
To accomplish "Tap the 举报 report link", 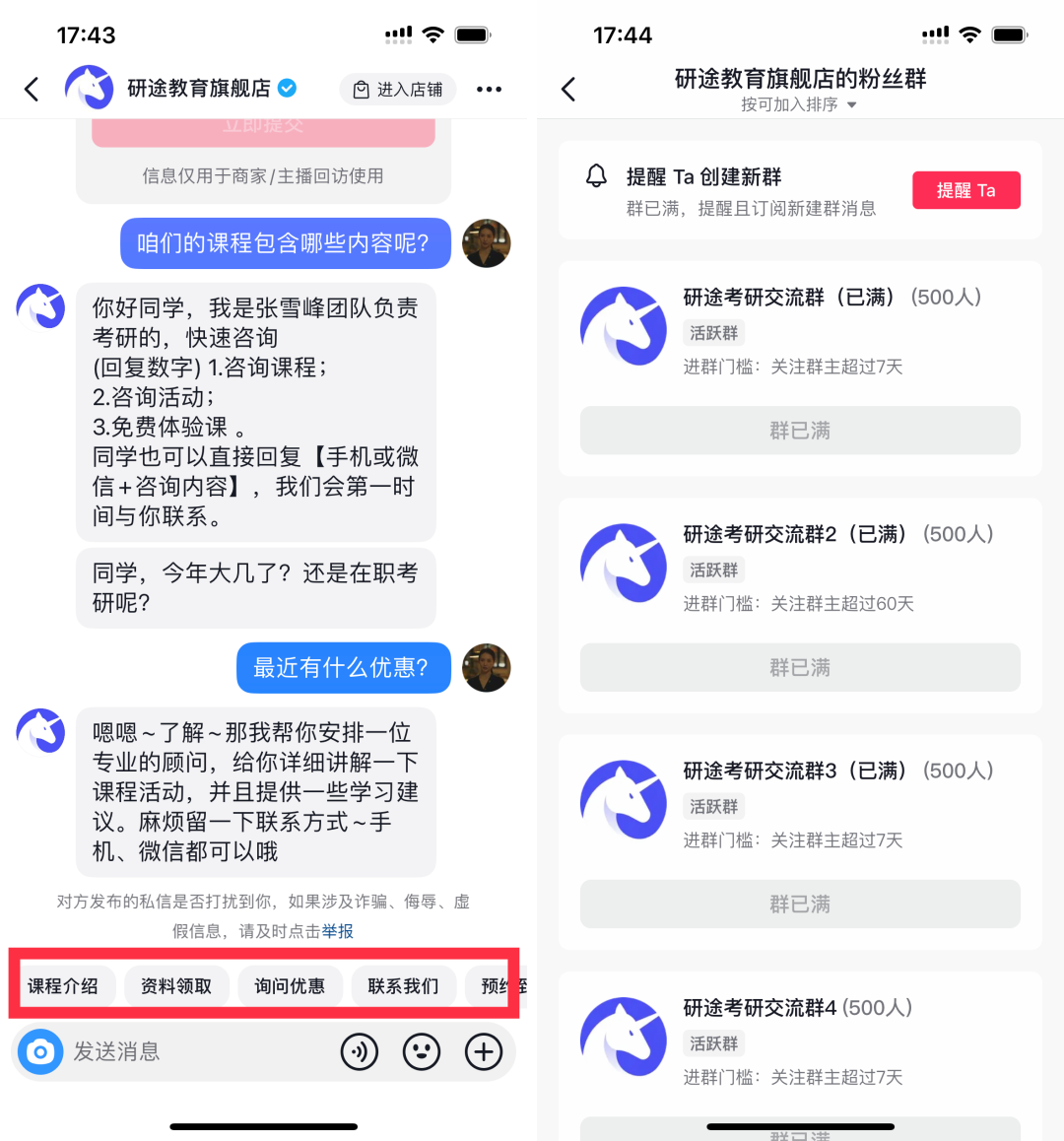I will tap(337, 931).
